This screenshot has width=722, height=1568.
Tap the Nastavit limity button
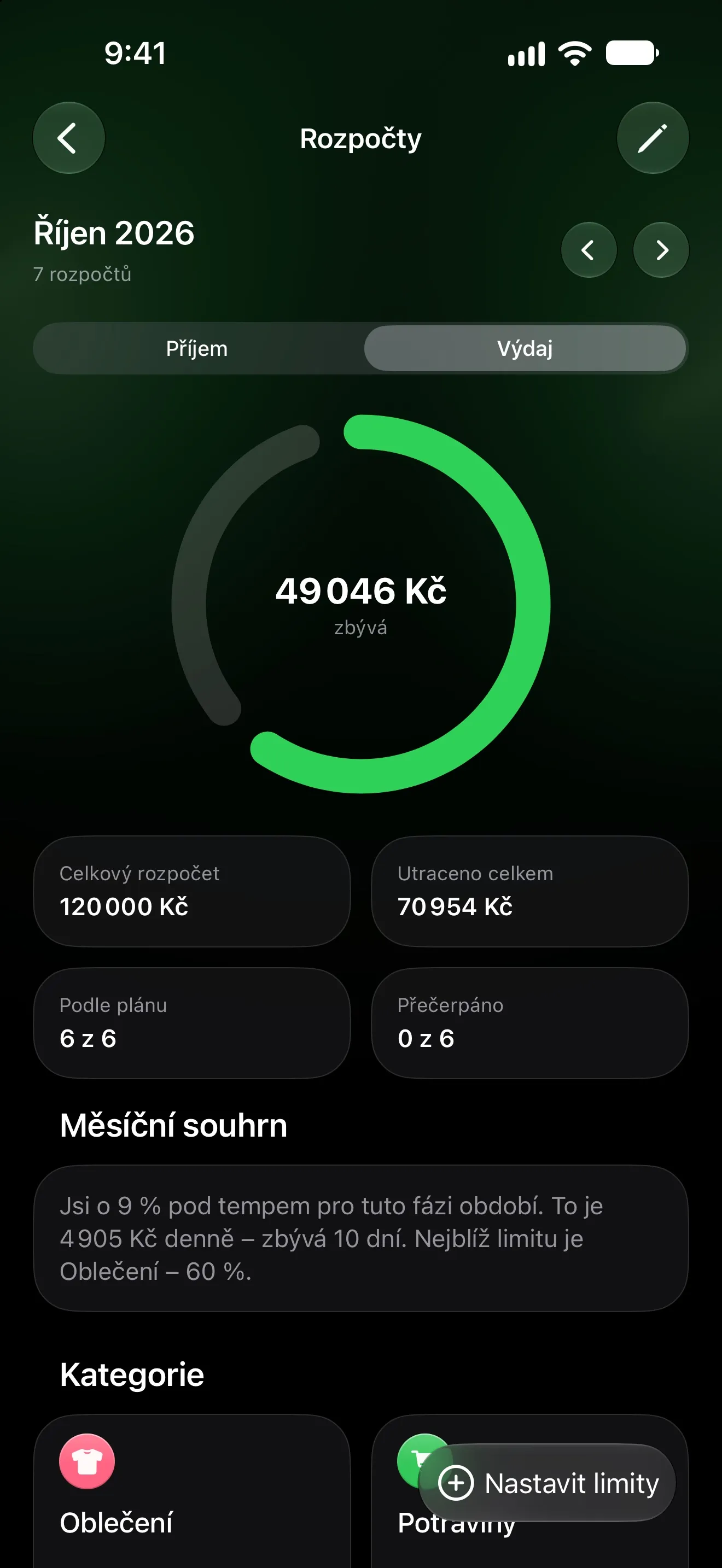[548, 1483]
